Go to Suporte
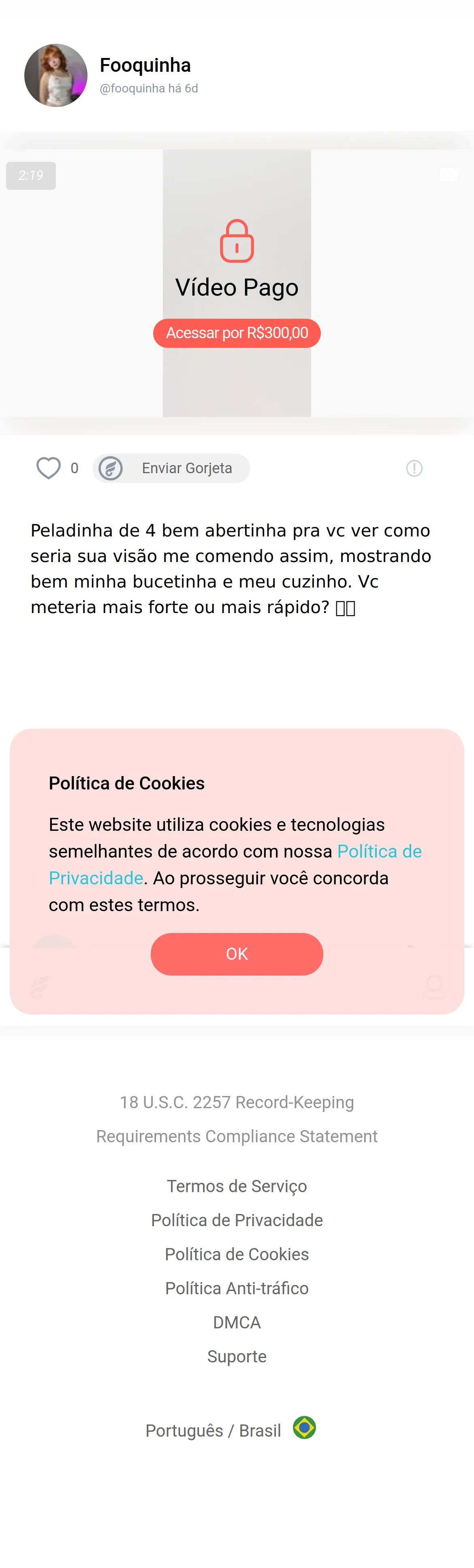The width and height of the screenshot is (474, 1568). (237, 1356)
